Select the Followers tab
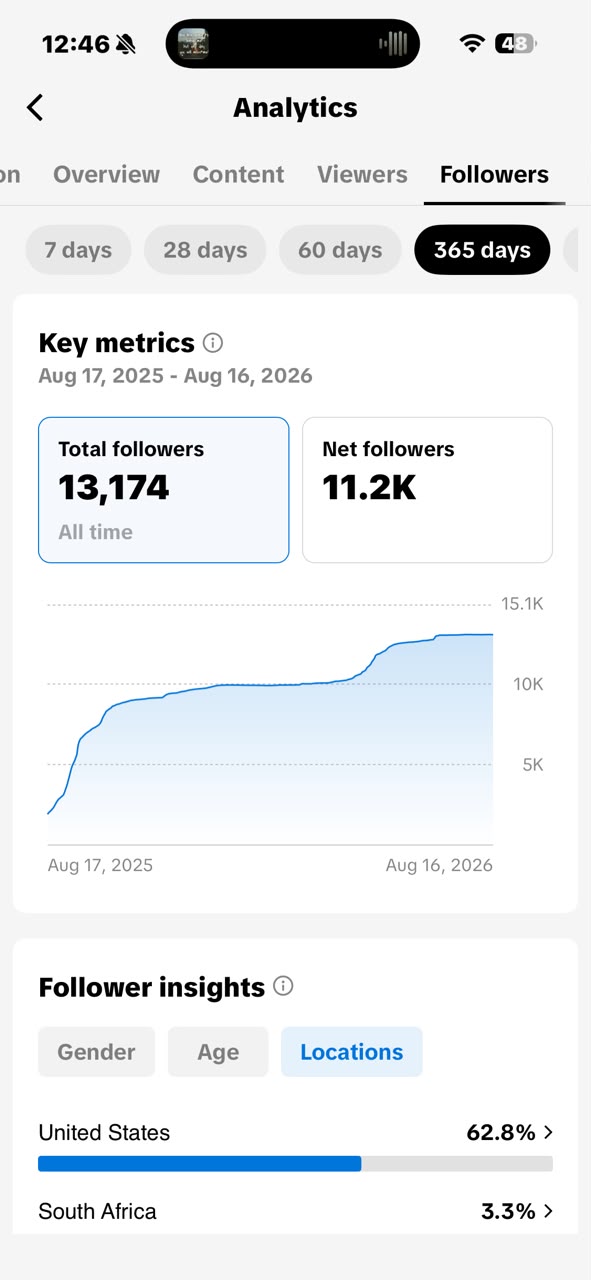Viewport: 591px width, 1280px height. pyautogui.click(x=494, y=174)
